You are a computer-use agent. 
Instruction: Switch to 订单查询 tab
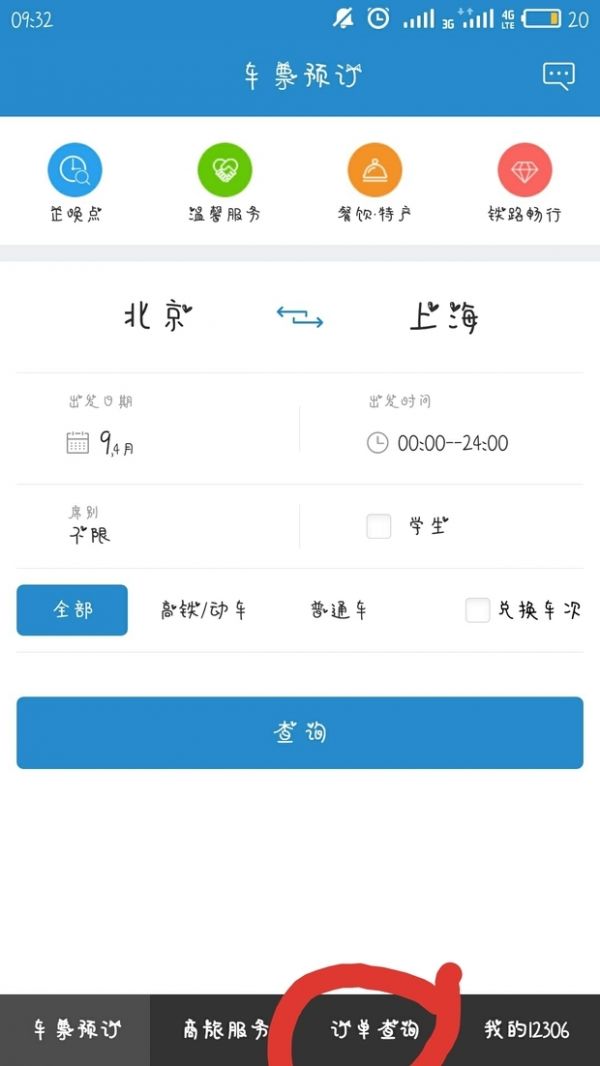point(375,1030)
